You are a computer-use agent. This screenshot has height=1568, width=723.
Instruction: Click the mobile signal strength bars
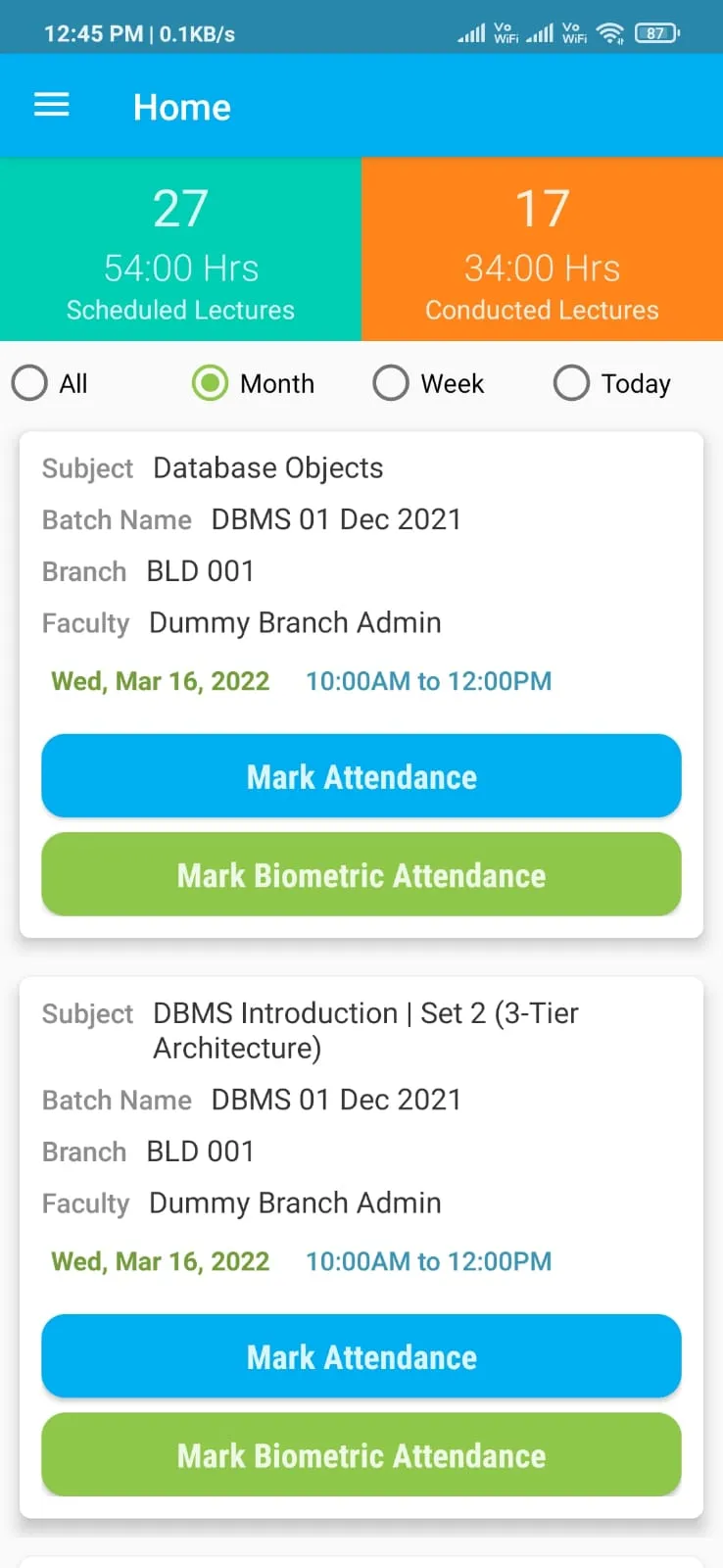point(471,31)
